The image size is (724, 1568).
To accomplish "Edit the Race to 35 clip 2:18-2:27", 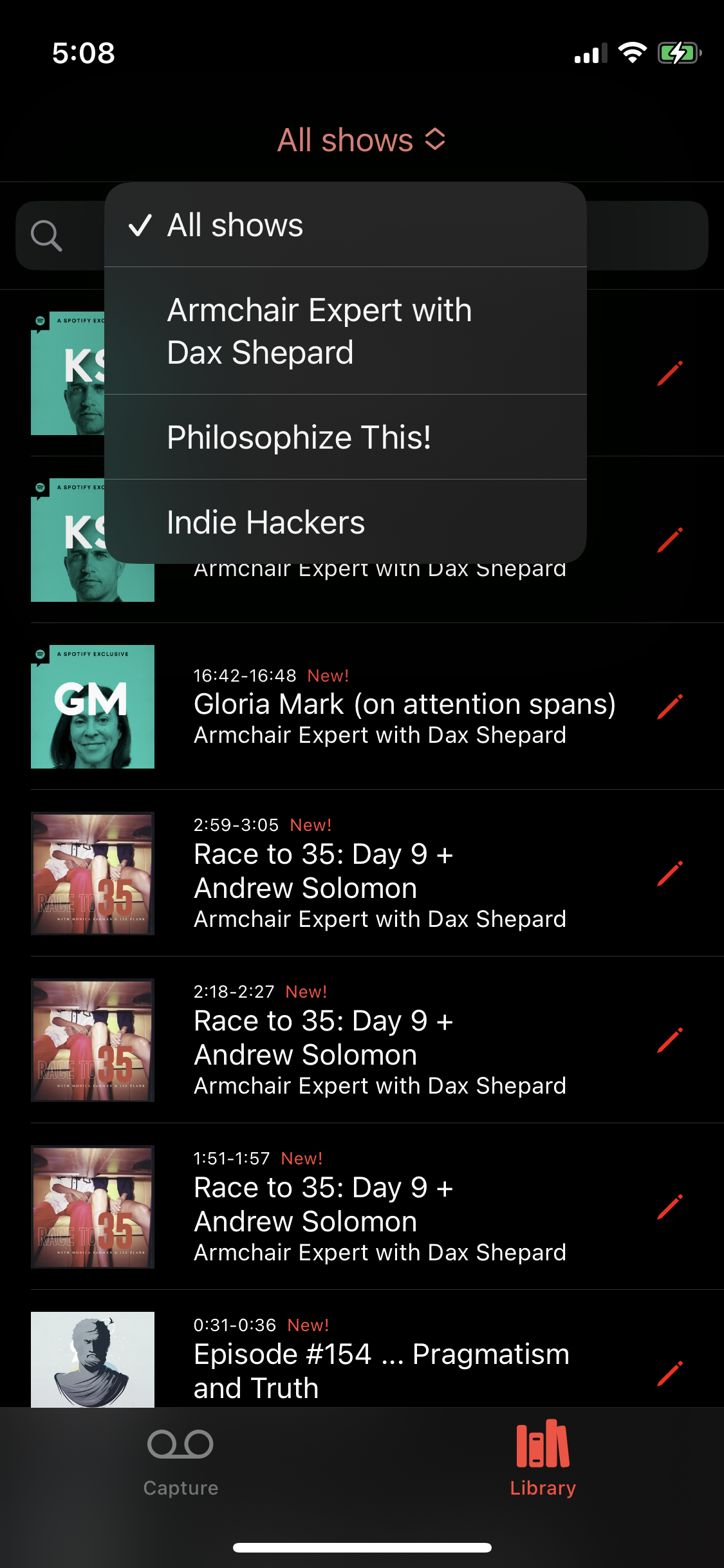I will [x=669, y=1040].
